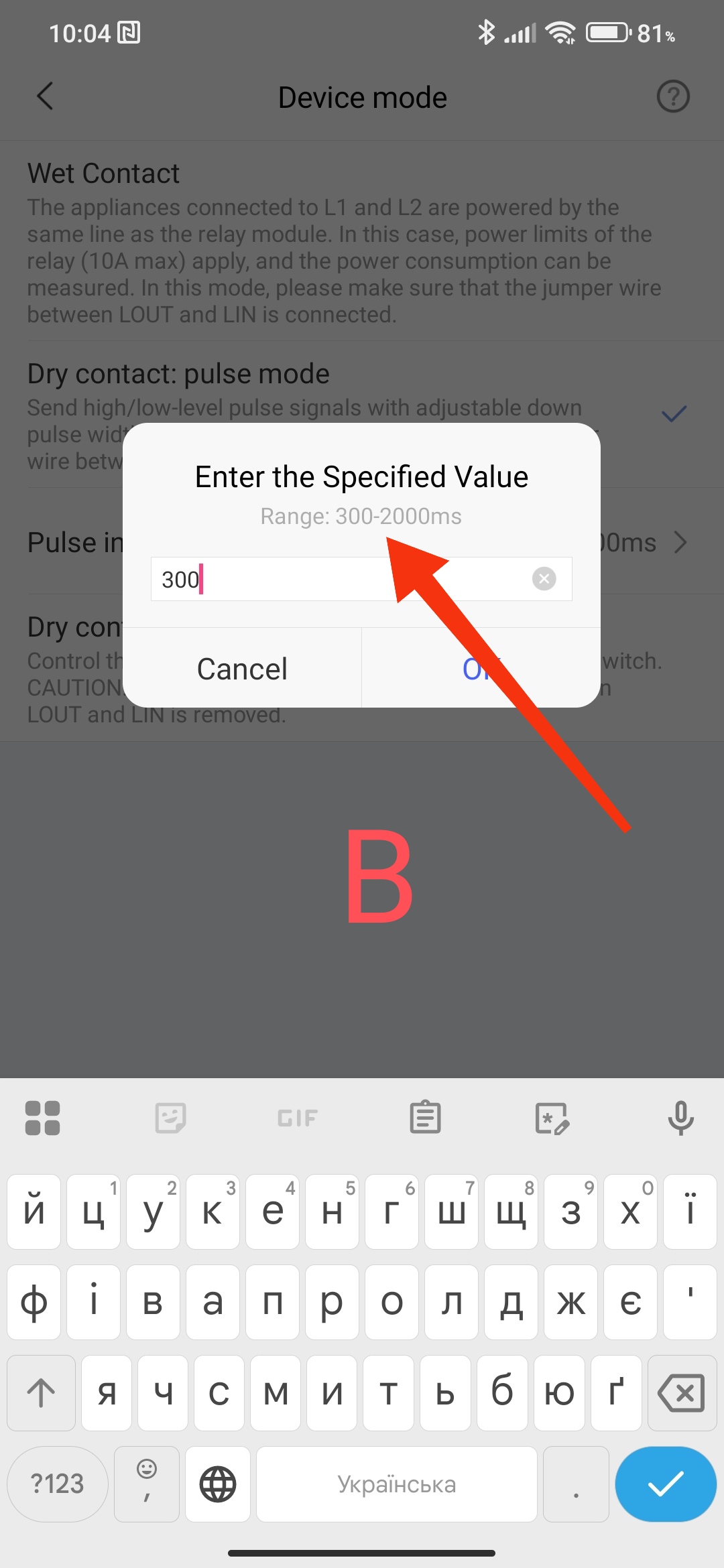Image resolution: width=724 pixels, height=1568 pixels.
Task: Tap the globe key to change language
Action: [x=218, y=1484]
